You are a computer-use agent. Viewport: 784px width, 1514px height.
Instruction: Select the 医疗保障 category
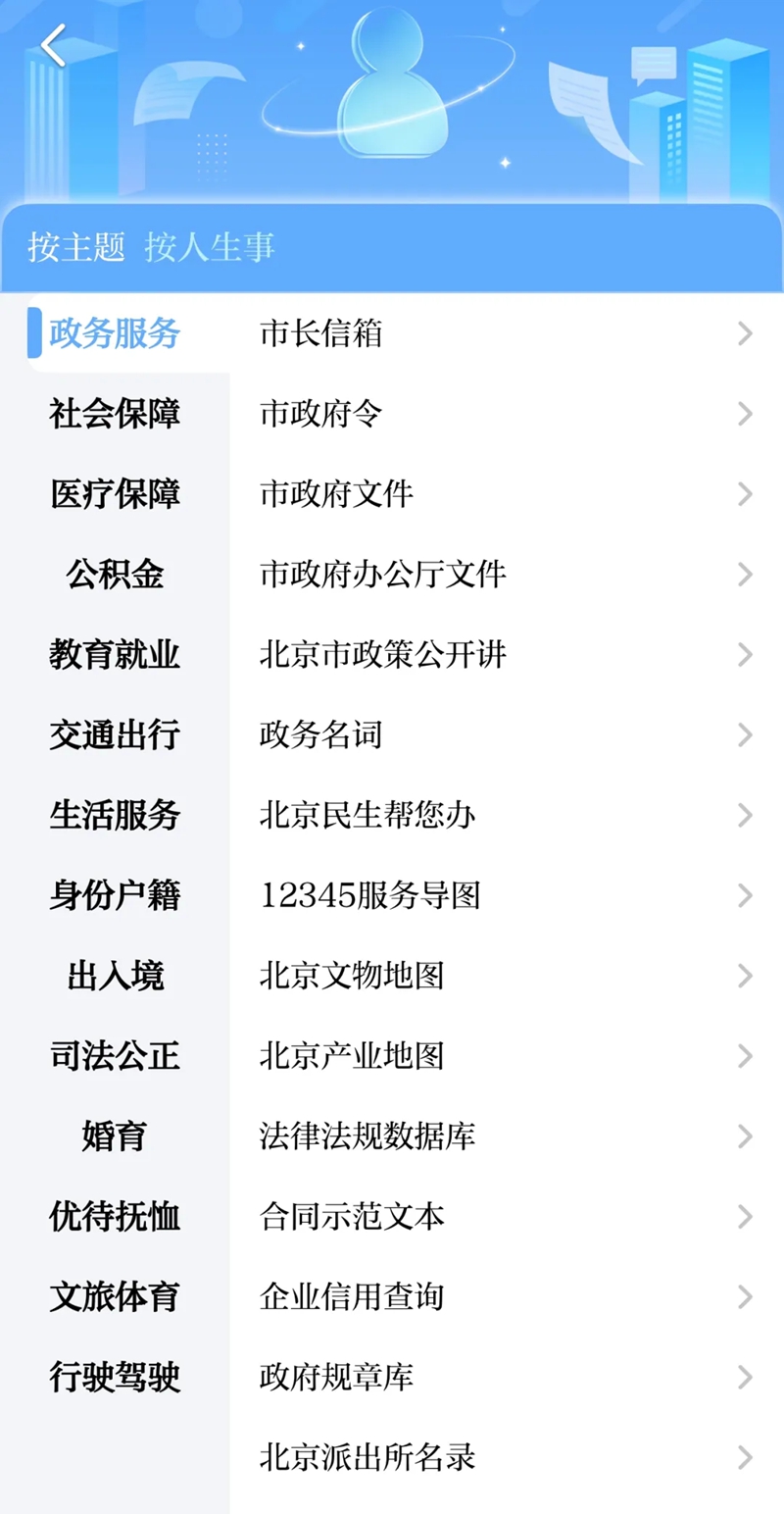point(115,494)
